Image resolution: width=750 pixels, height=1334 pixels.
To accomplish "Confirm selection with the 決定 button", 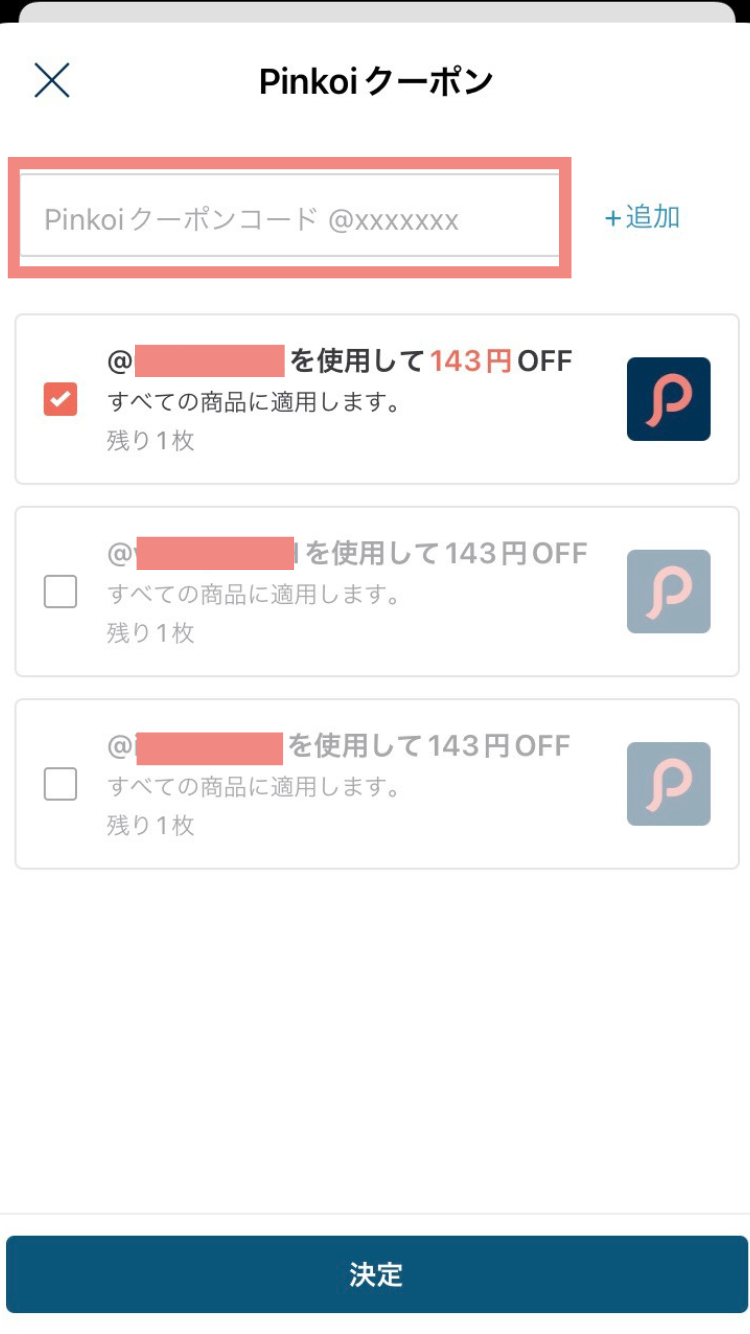I will pyautogui.click(x=375, y=1273).
